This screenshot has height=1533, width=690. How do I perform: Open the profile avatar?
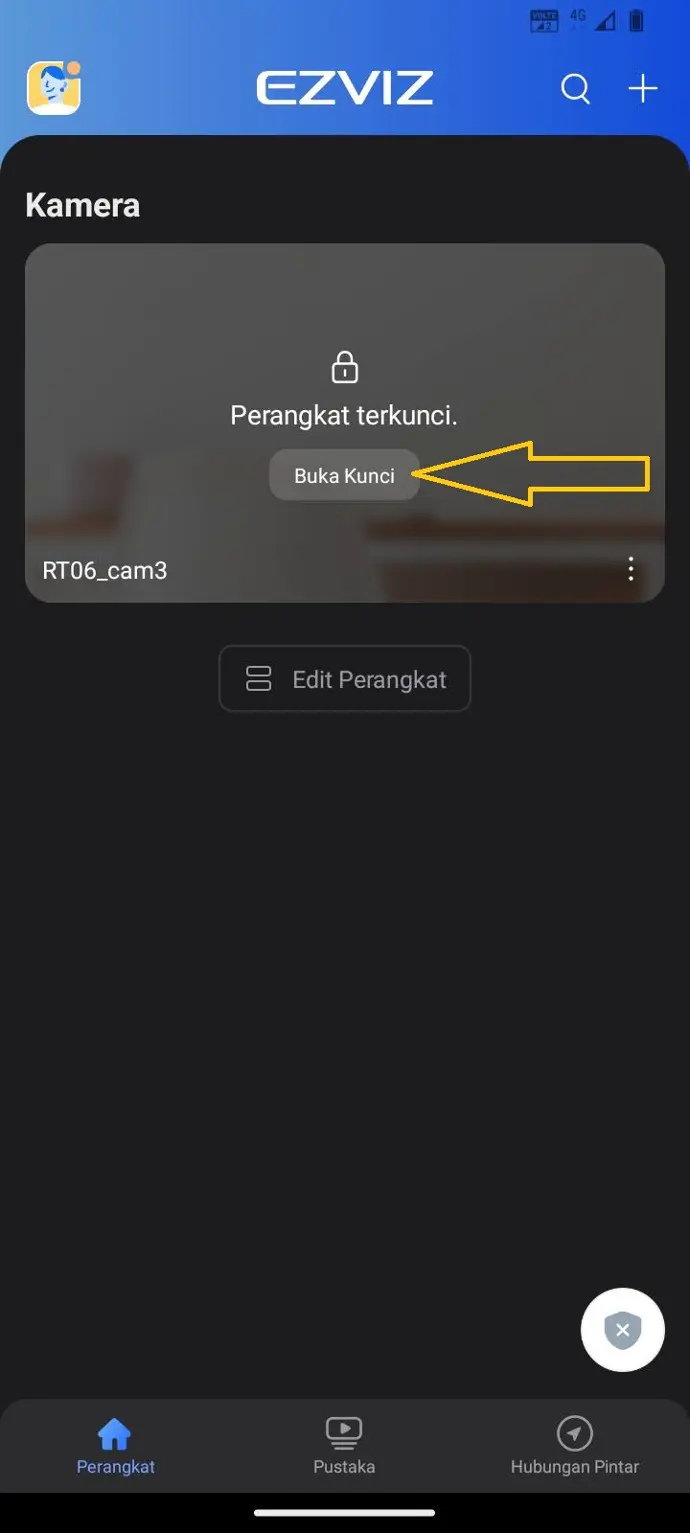click(x=53, y=88)
